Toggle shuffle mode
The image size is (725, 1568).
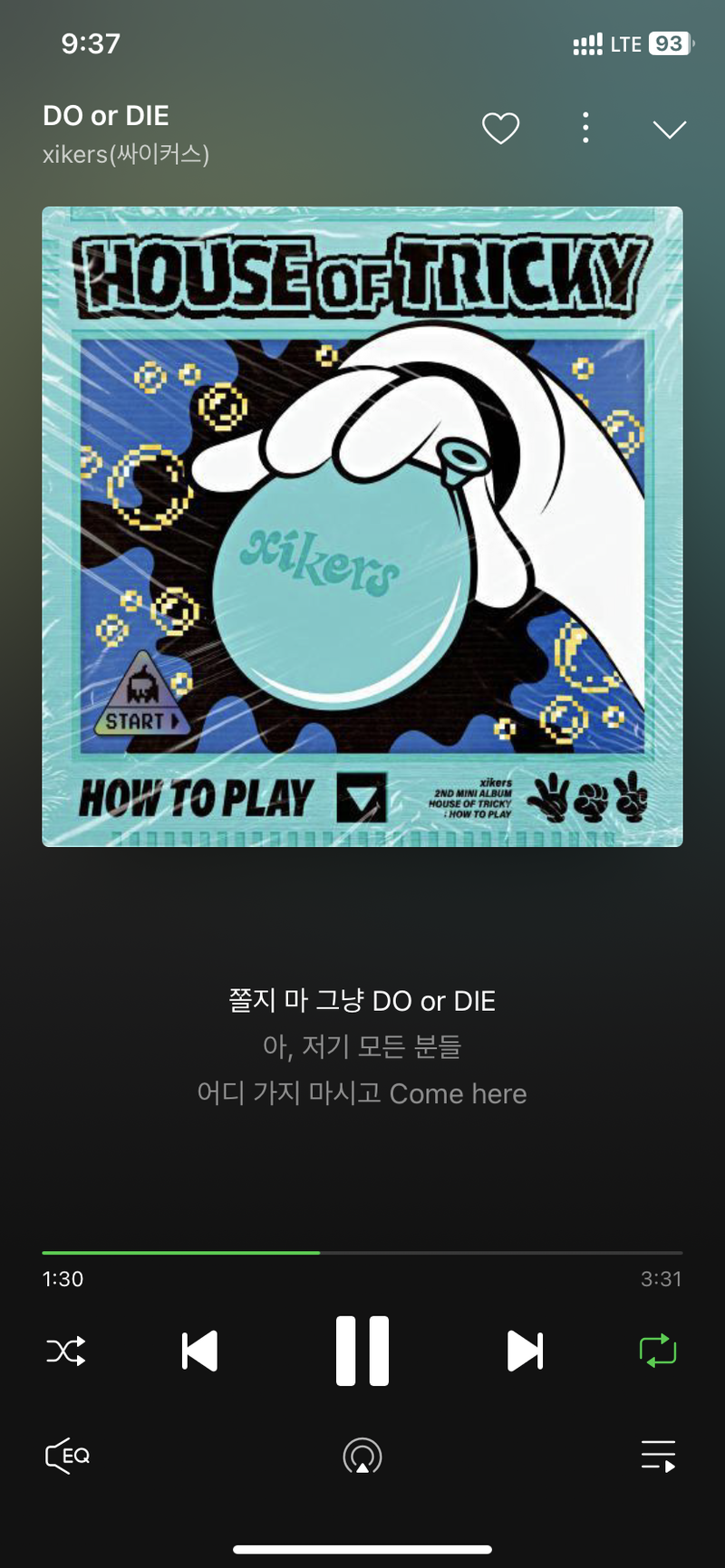pyautogui.click(x=66, y=1351)
